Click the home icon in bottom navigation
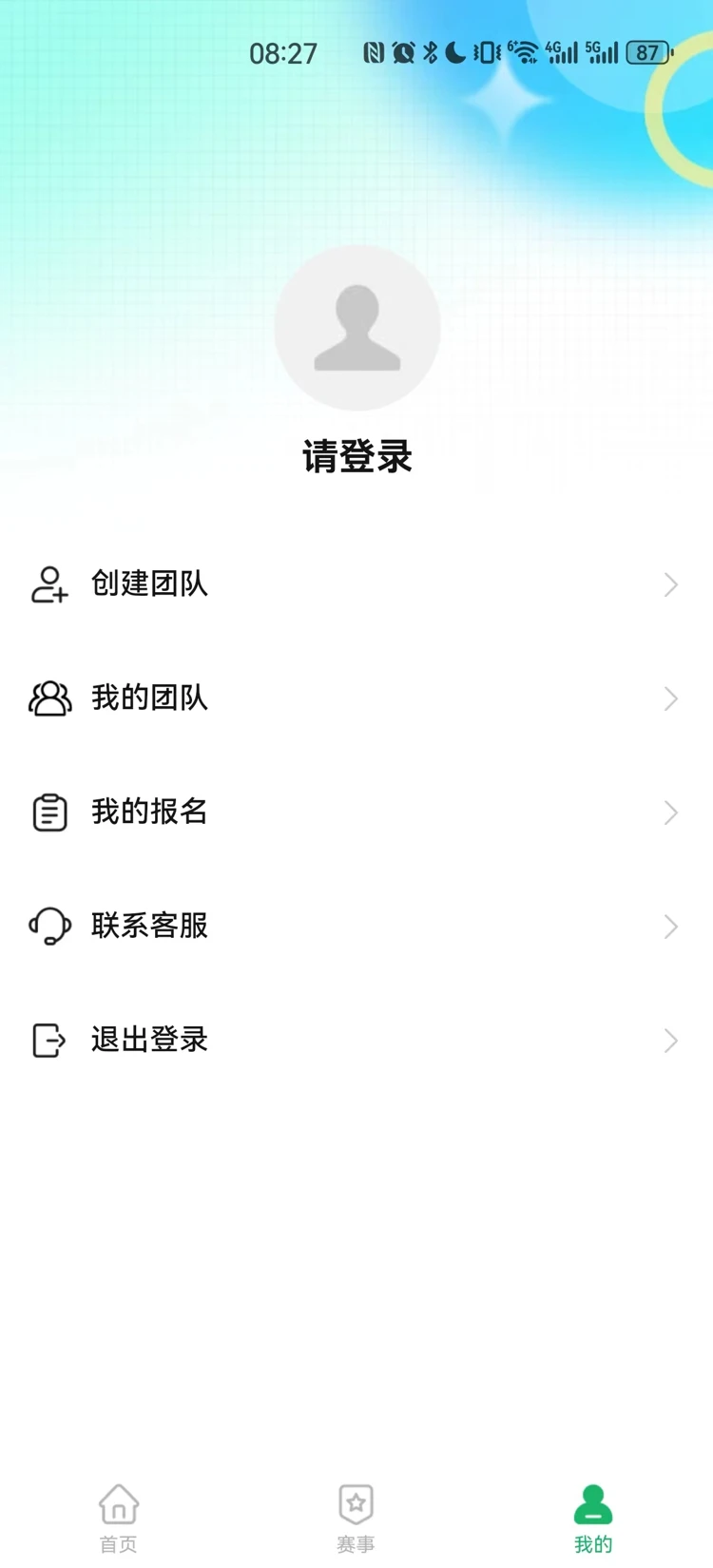 coord(119,1506)
